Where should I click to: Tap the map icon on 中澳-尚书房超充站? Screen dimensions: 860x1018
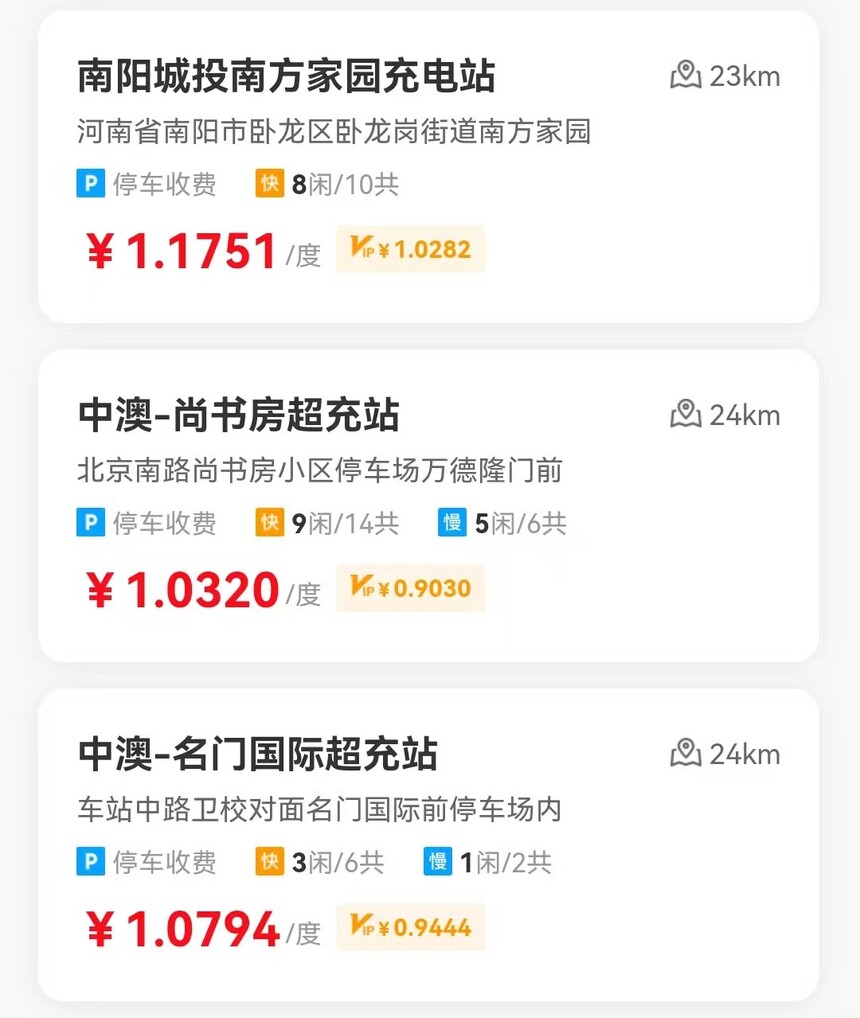686,414
